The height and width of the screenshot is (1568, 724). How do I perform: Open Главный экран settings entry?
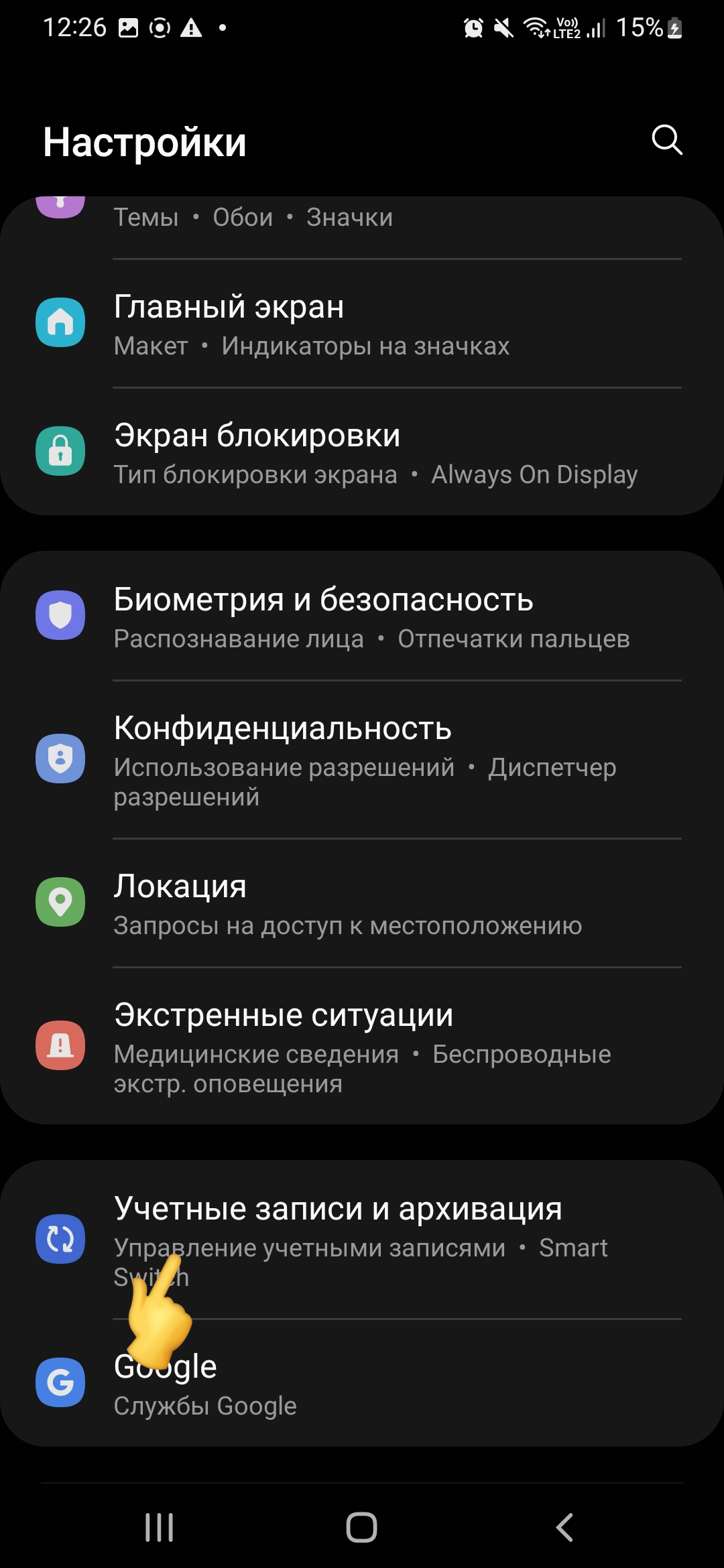362,322
